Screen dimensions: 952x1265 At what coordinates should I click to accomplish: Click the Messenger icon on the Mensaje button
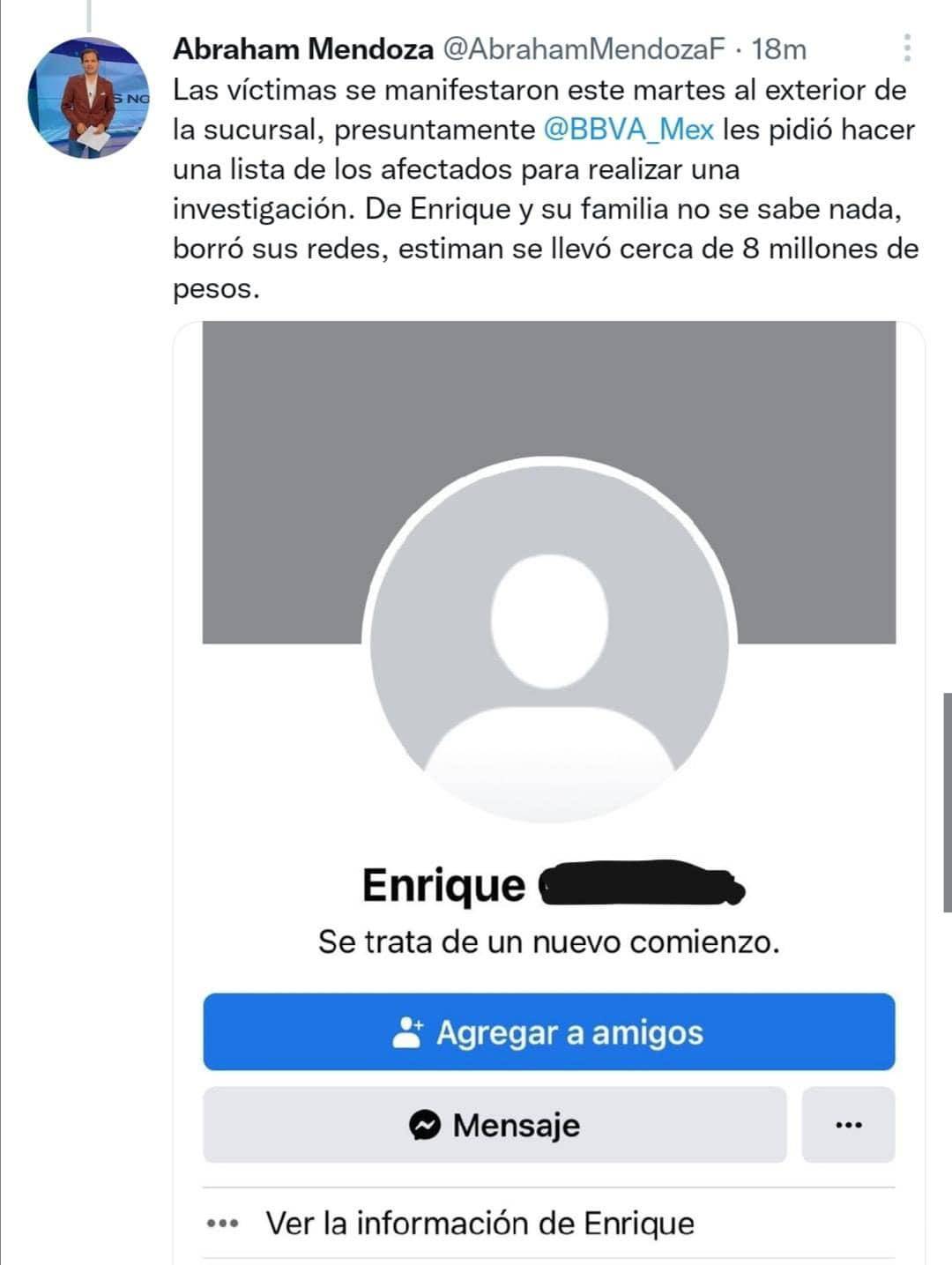[425, 1125]
